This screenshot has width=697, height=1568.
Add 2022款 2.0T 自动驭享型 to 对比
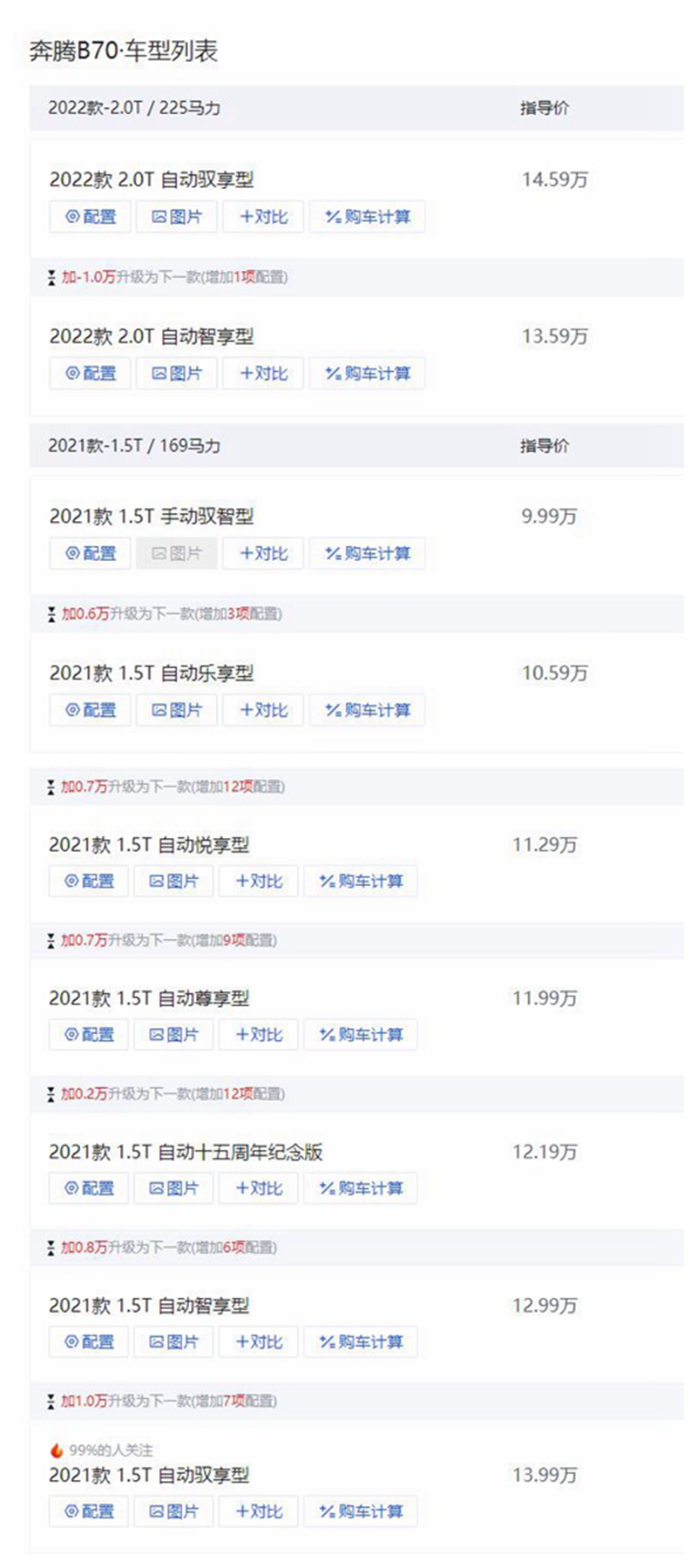click(x=261, y=217)
